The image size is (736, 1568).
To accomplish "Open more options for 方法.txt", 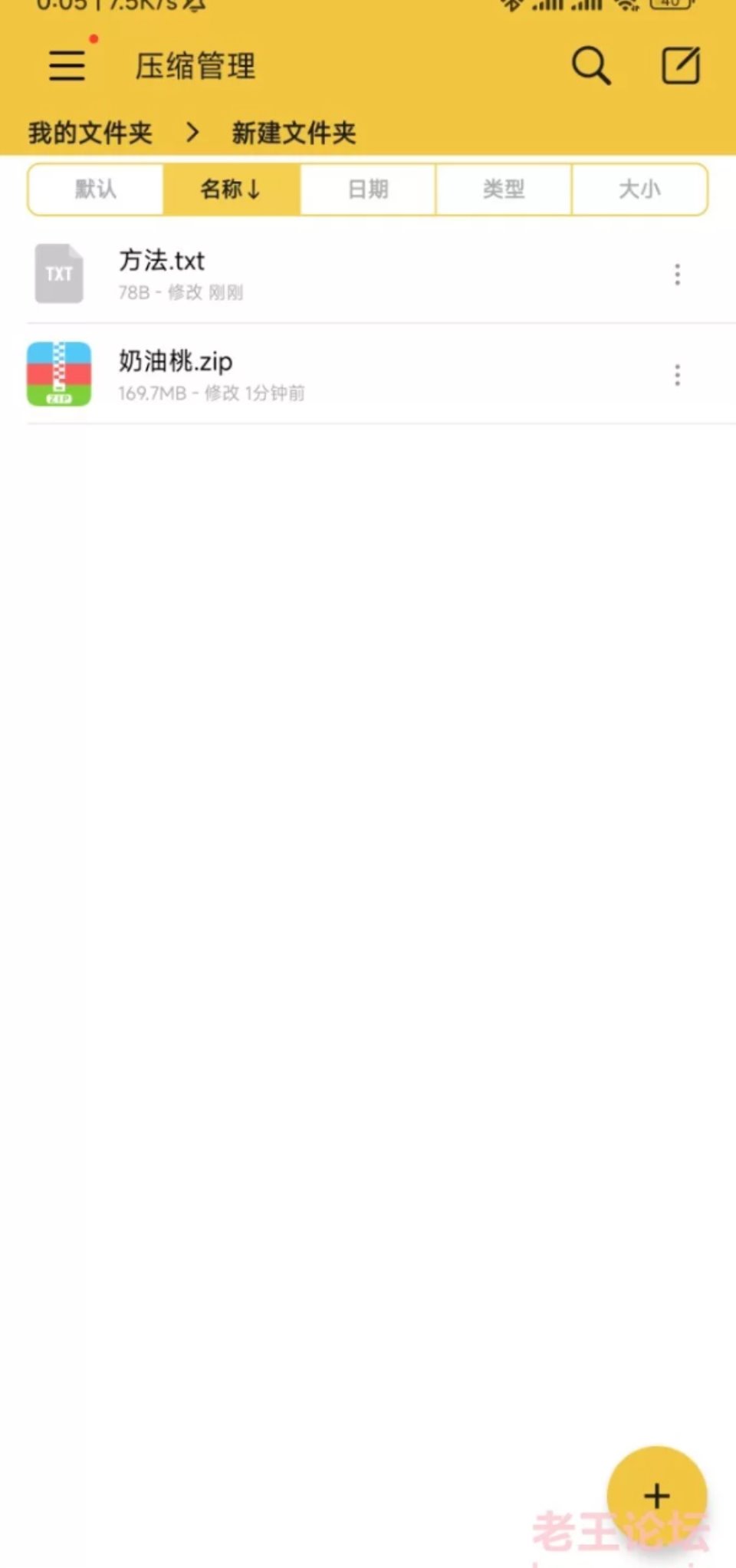I will point(677,275).
